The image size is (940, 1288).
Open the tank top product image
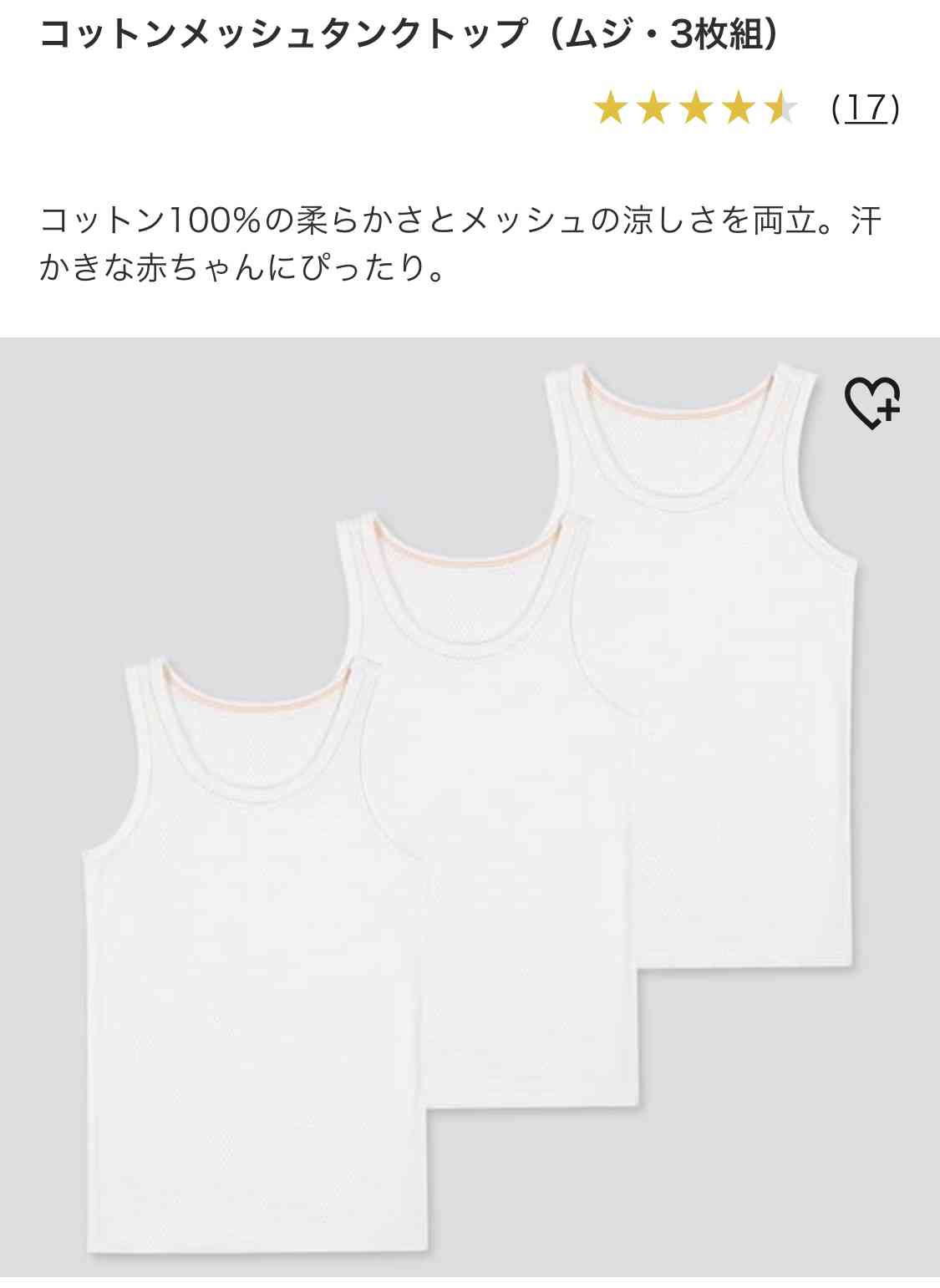click(x=470, y=806)
